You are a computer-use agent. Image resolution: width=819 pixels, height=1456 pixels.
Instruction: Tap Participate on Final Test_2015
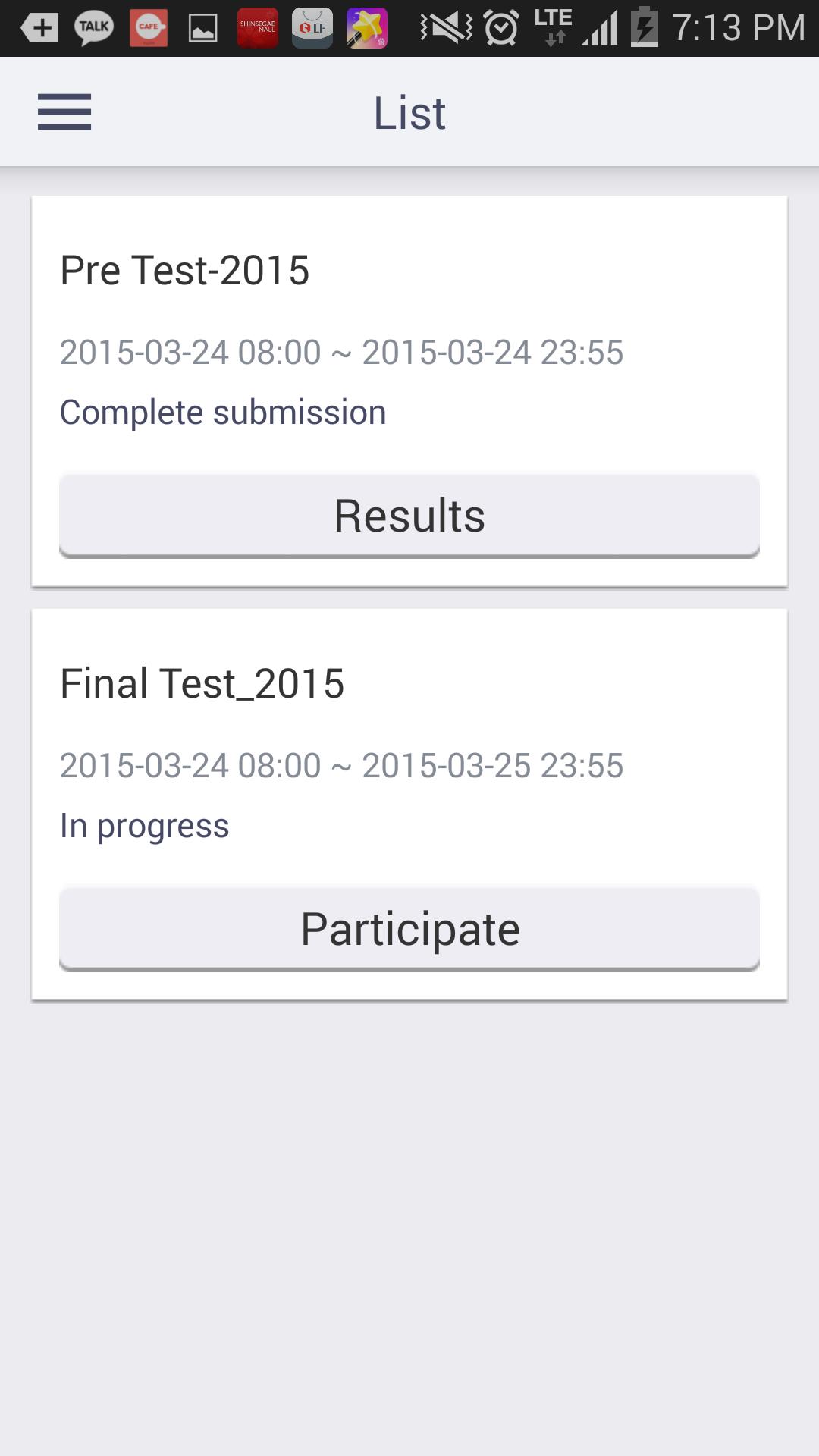pyautogui.click(x=409, y=927)
